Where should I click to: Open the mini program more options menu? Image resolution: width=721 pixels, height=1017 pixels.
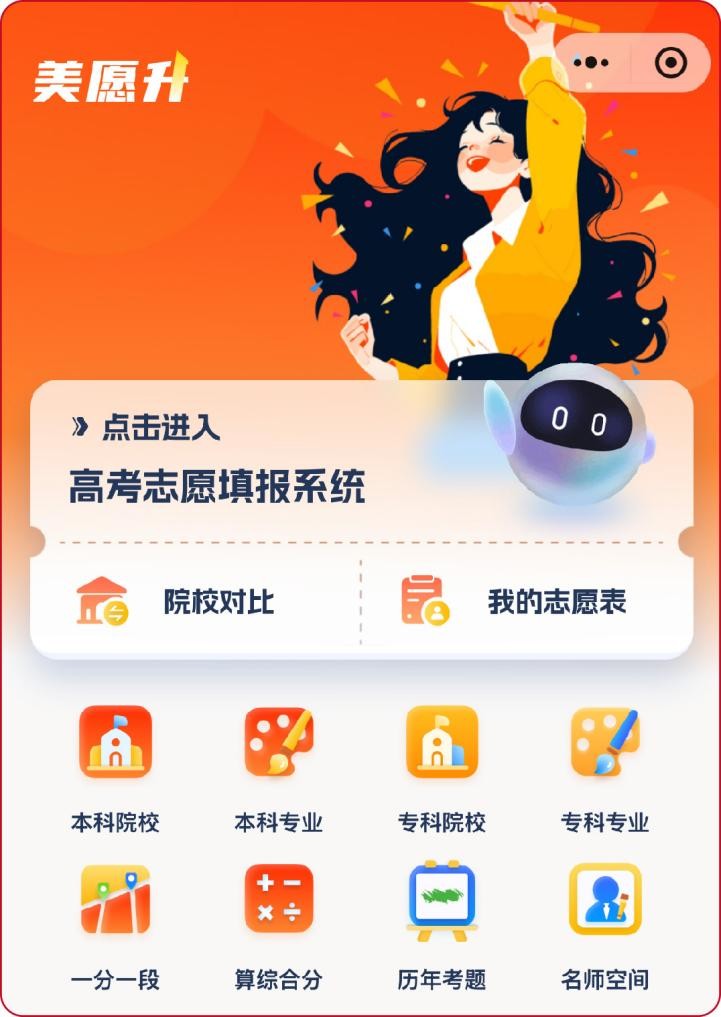click(x=591, y=62)
